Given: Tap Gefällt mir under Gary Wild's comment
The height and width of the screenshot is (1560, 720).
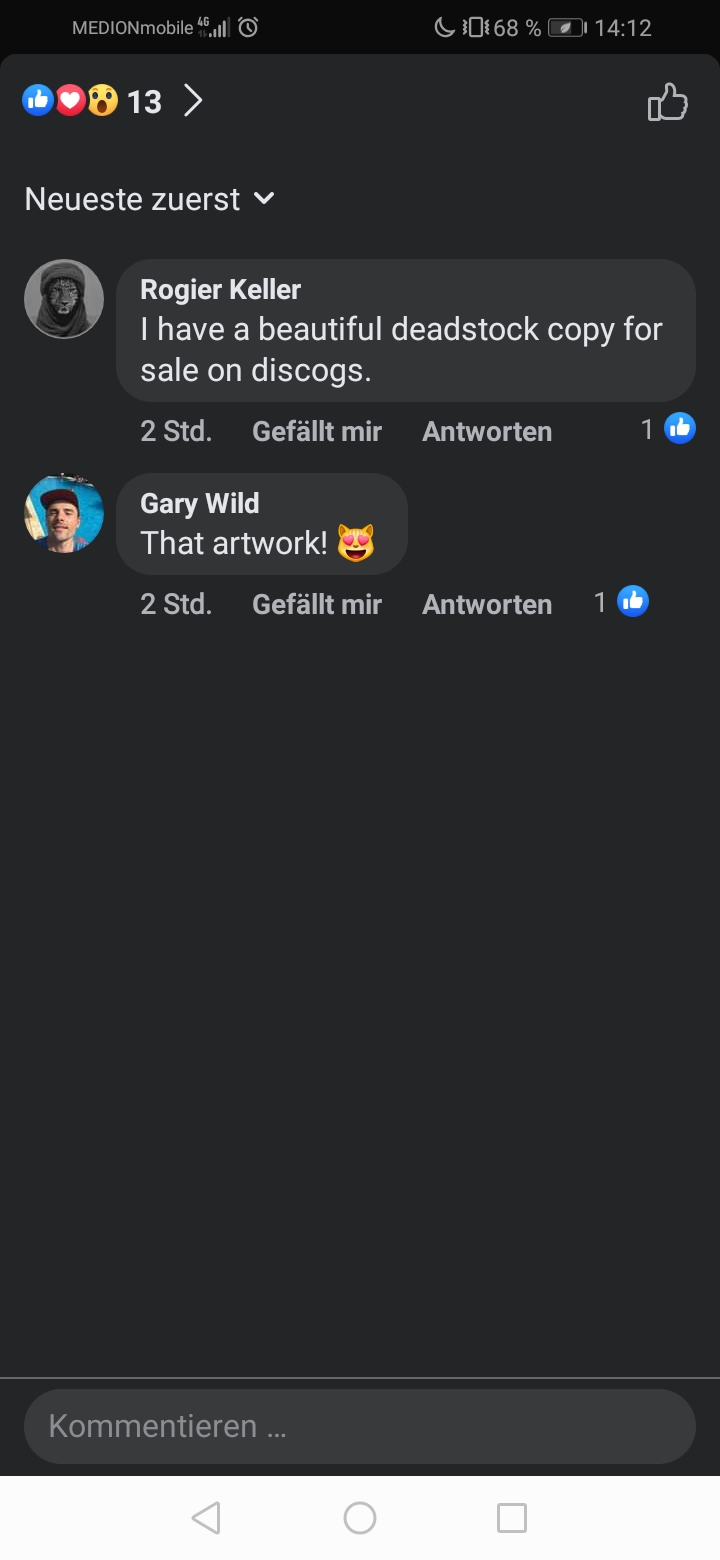Looking at the screenshot, I should [317, 604].
